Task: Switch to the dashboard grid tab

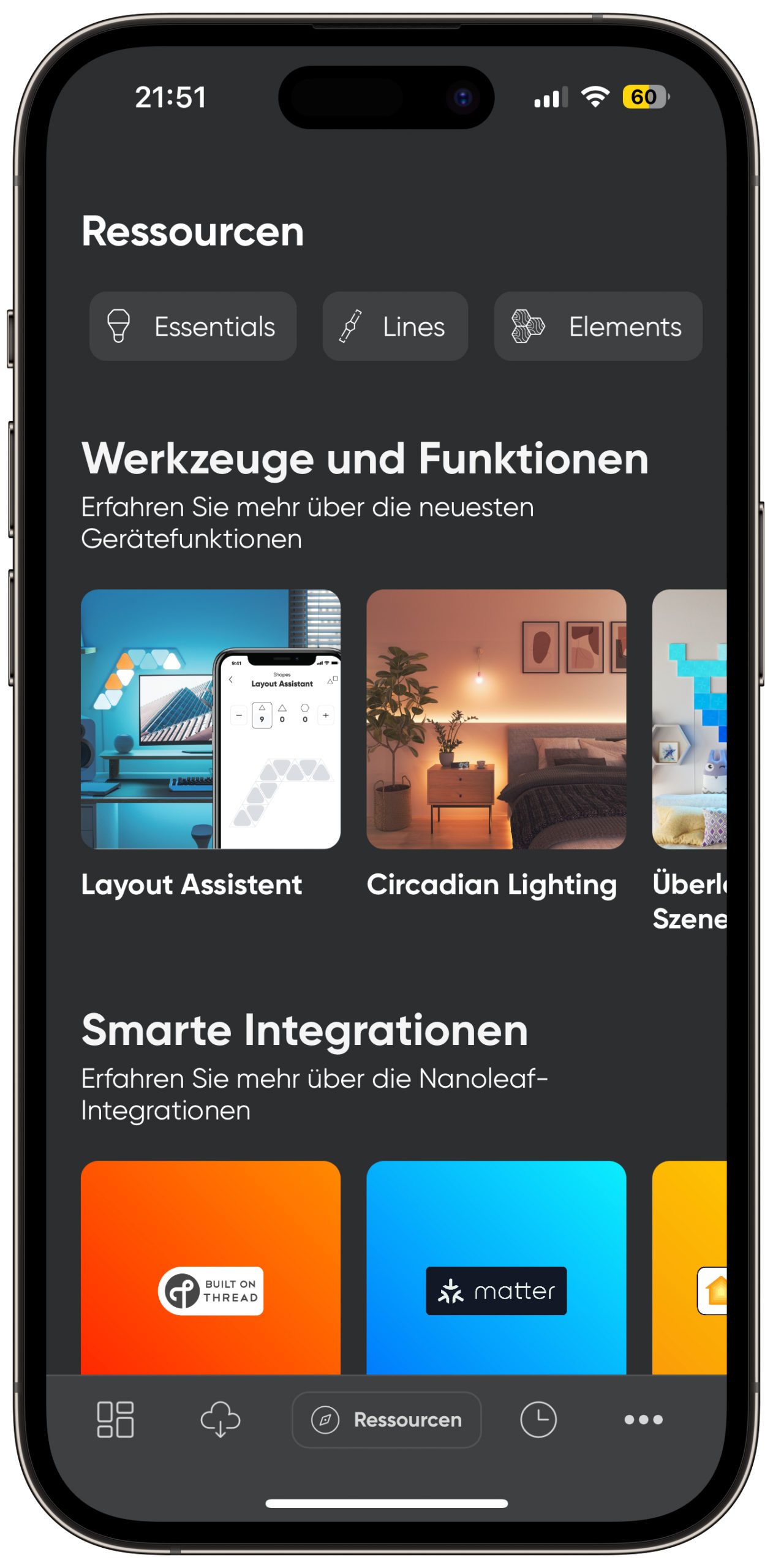Action: coord(115,1419)
